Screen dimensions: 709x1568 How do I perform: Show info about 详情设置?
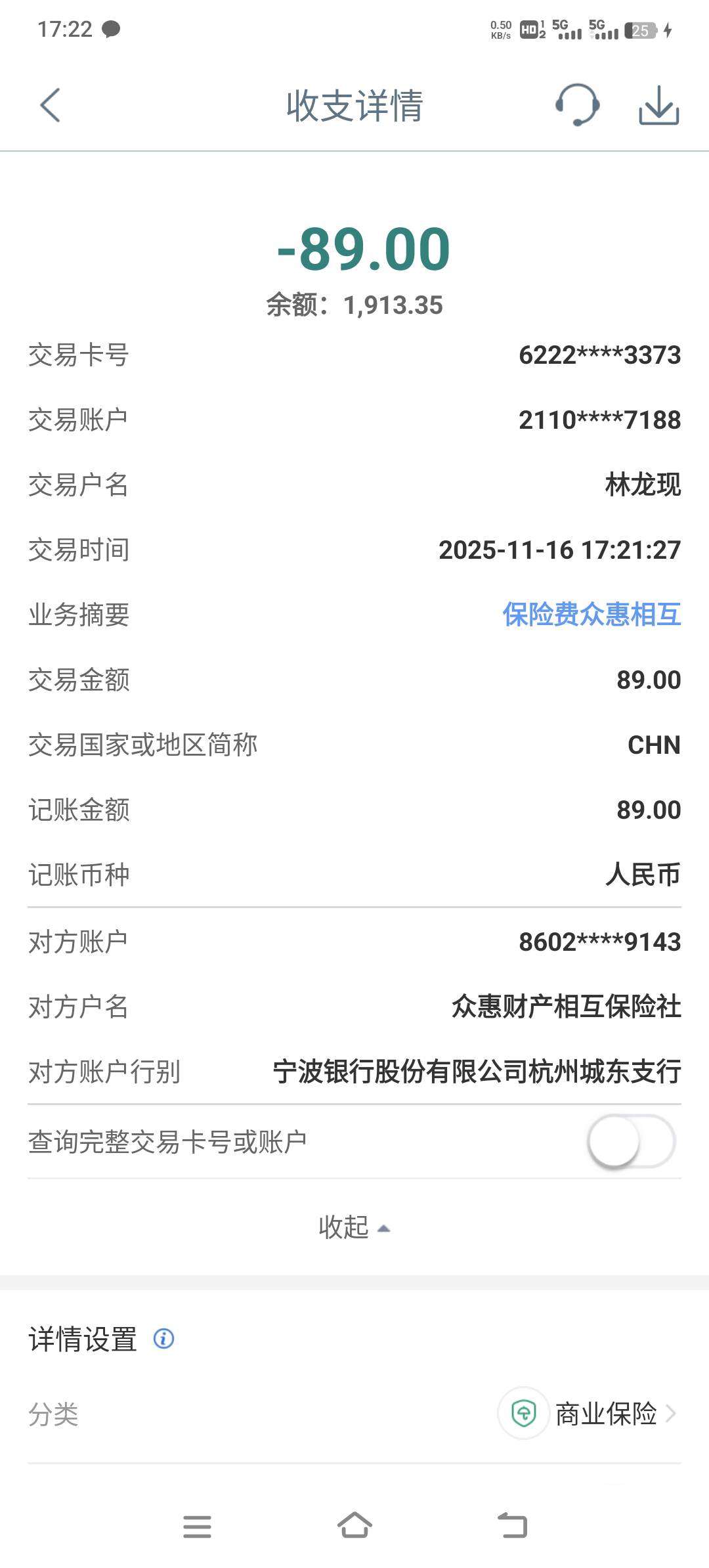[163, 1338]
